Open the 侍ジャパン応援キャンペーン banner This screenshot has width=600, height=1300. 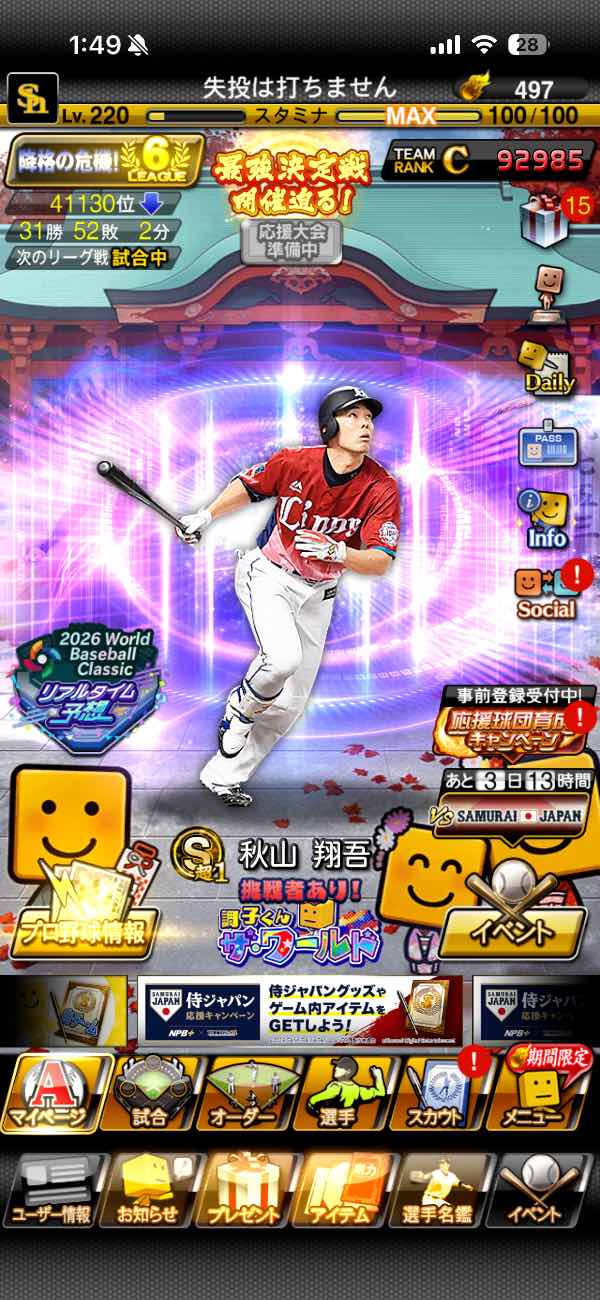[x=300, y=1010]
